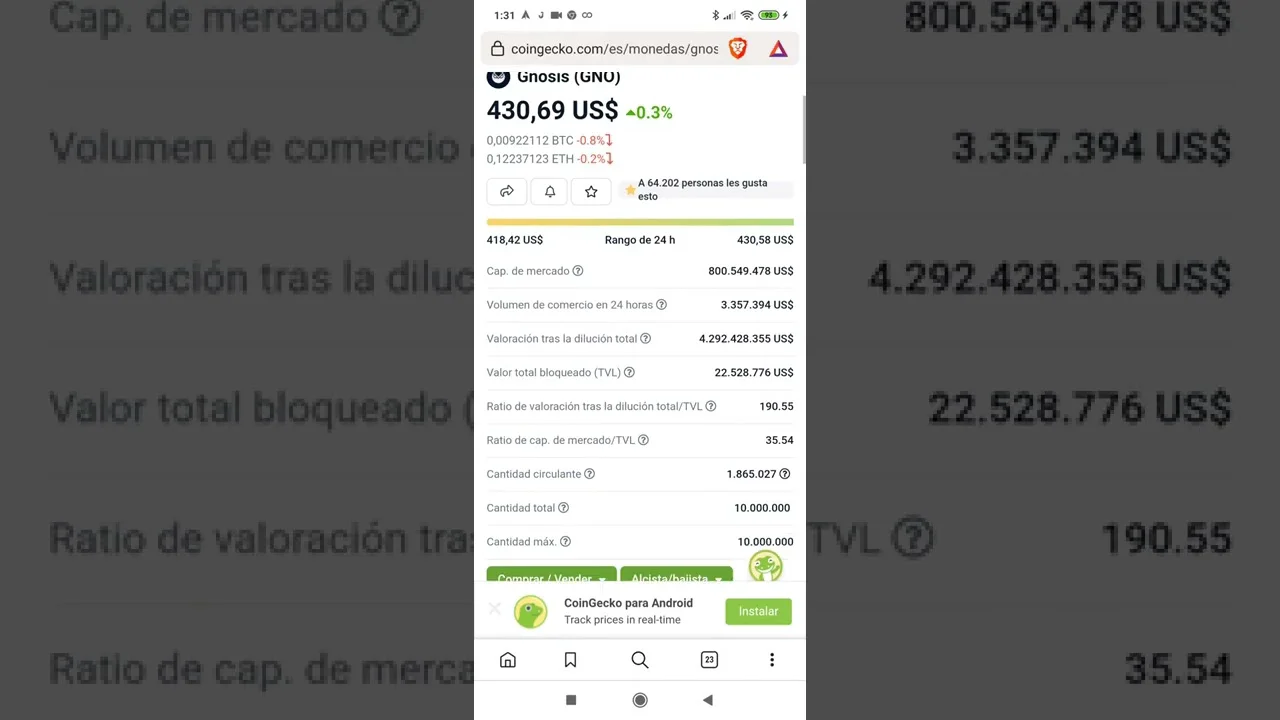The height and width of the screenshot is (720, 1280).
Task: Open browser search
Action: [640, 660]
